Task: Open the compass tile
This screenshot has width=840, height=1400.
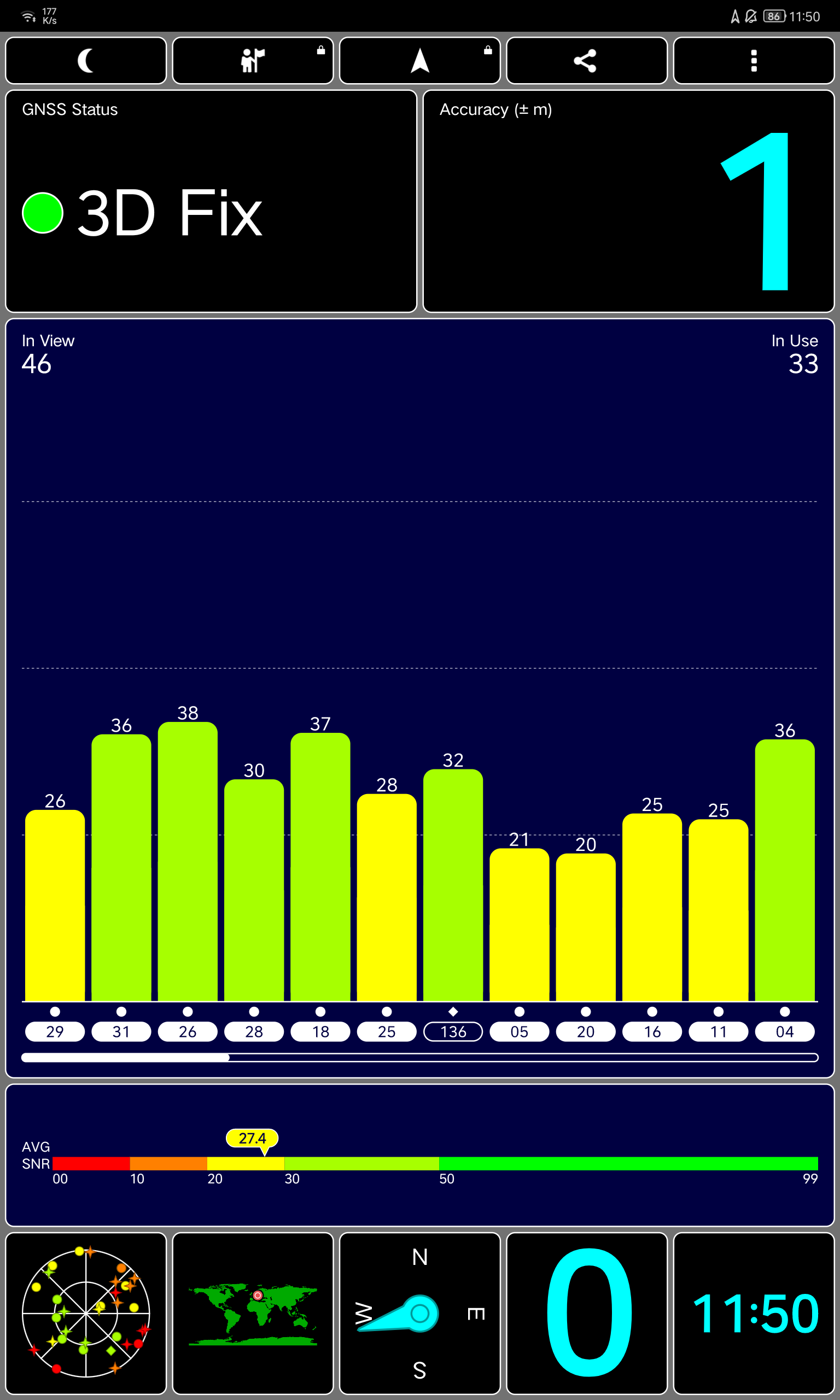Action: 419,1313
